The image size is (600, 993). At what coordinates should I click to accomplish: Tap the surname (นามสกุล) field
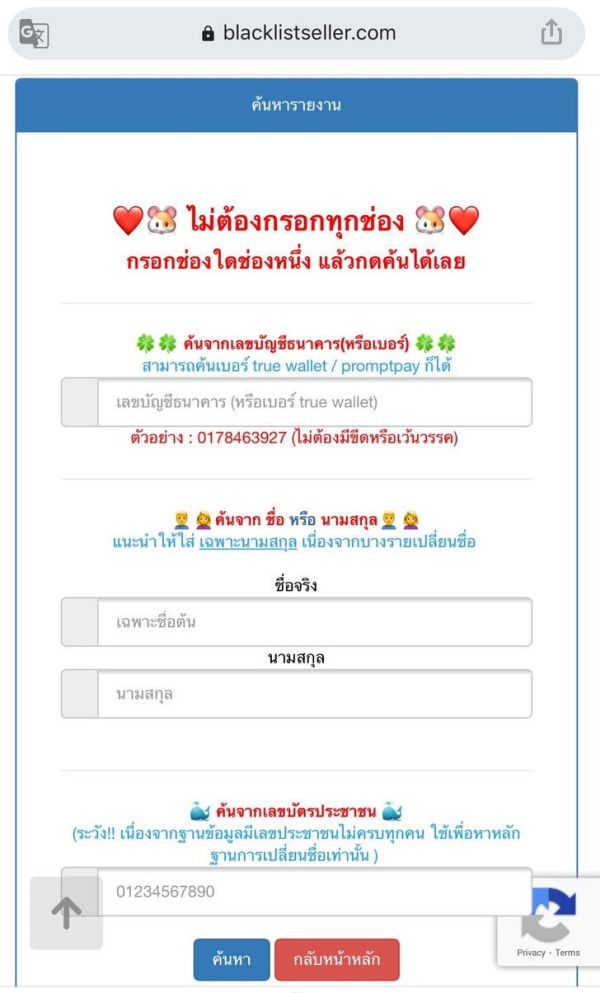point(312,693)
